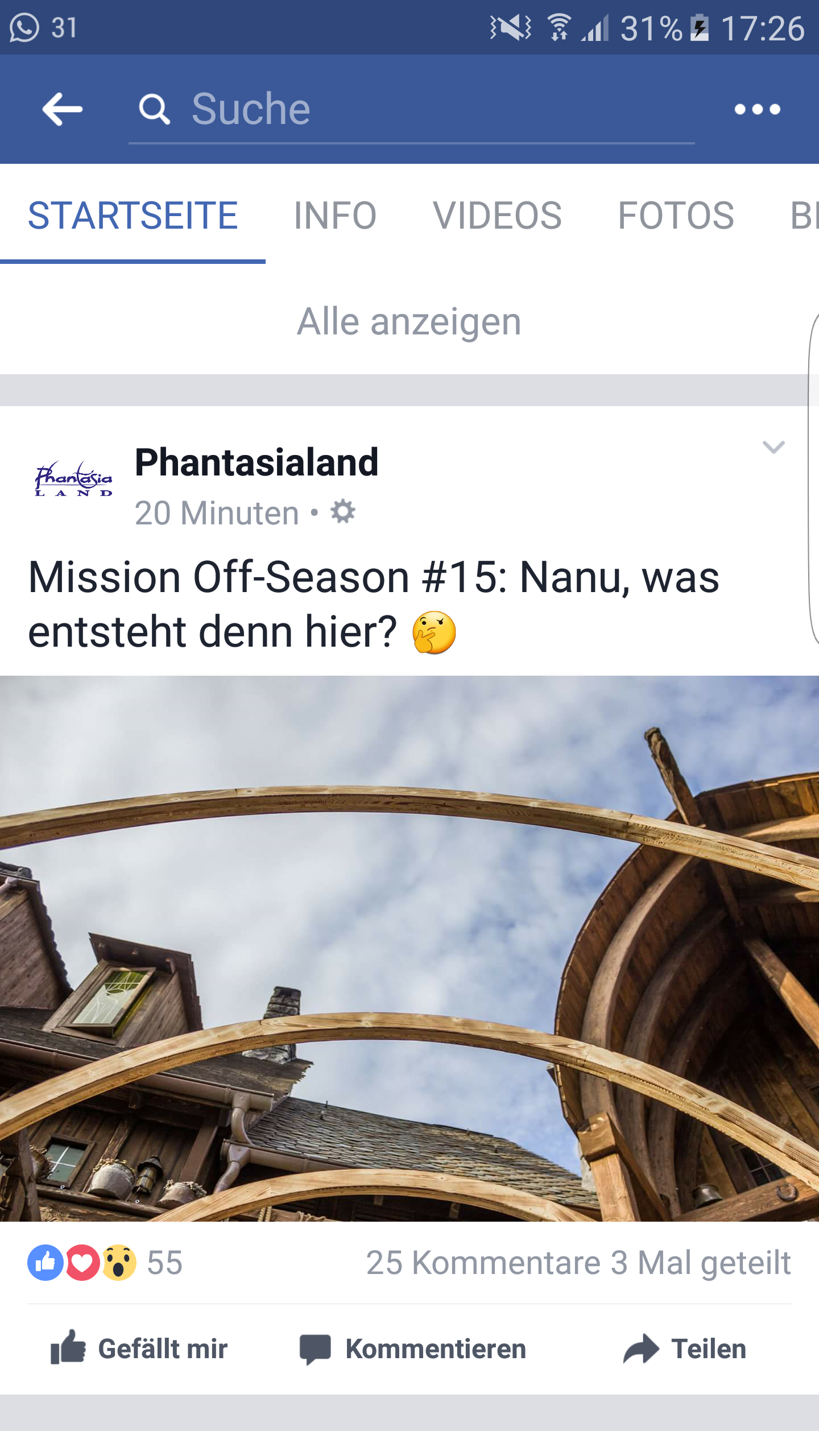The height and width of the screenshot is (1456, 819).
Task: Tap Kommentieren to comment
Action: (413, 1349)
